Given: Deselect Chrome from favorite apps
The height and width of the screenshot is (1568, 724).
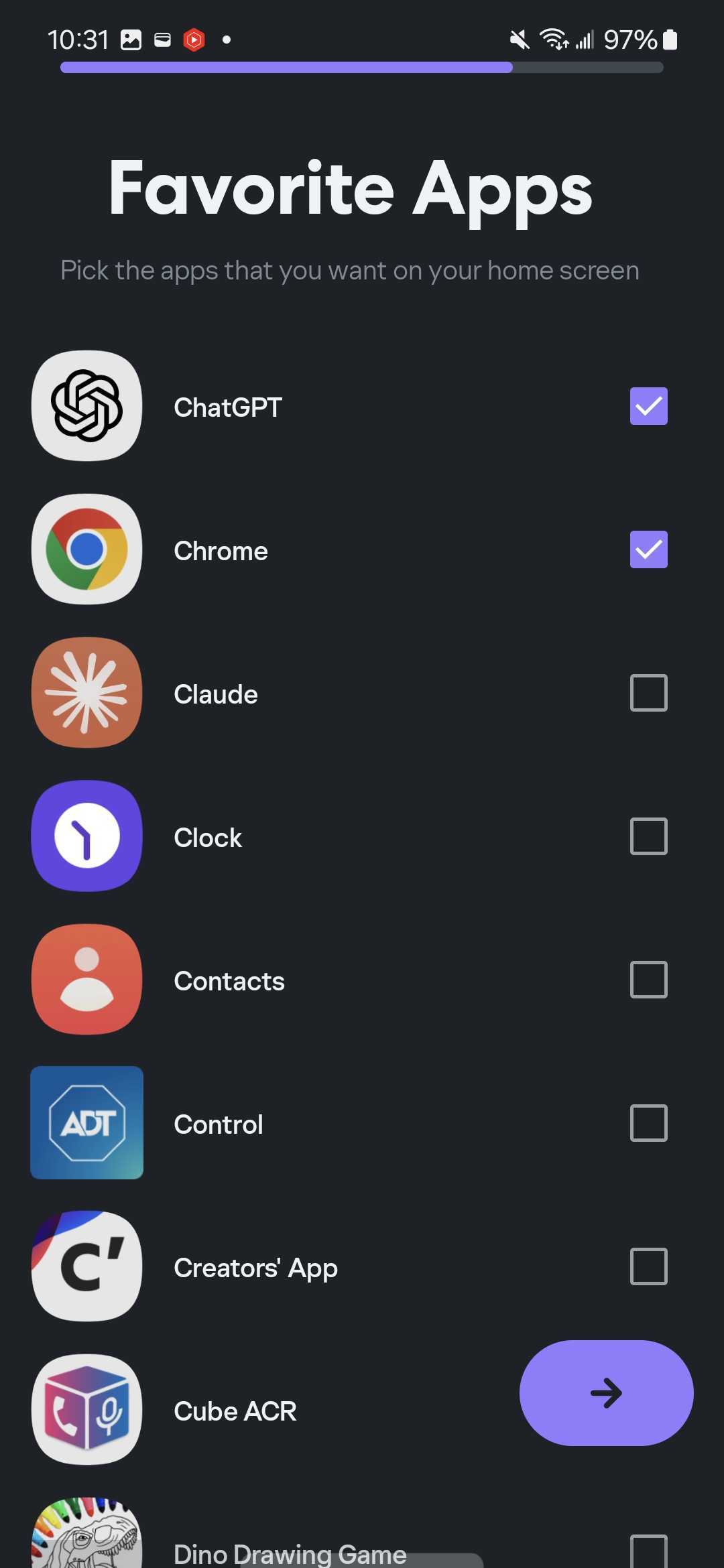Looking at the screenshot, I should coord(648,549).
